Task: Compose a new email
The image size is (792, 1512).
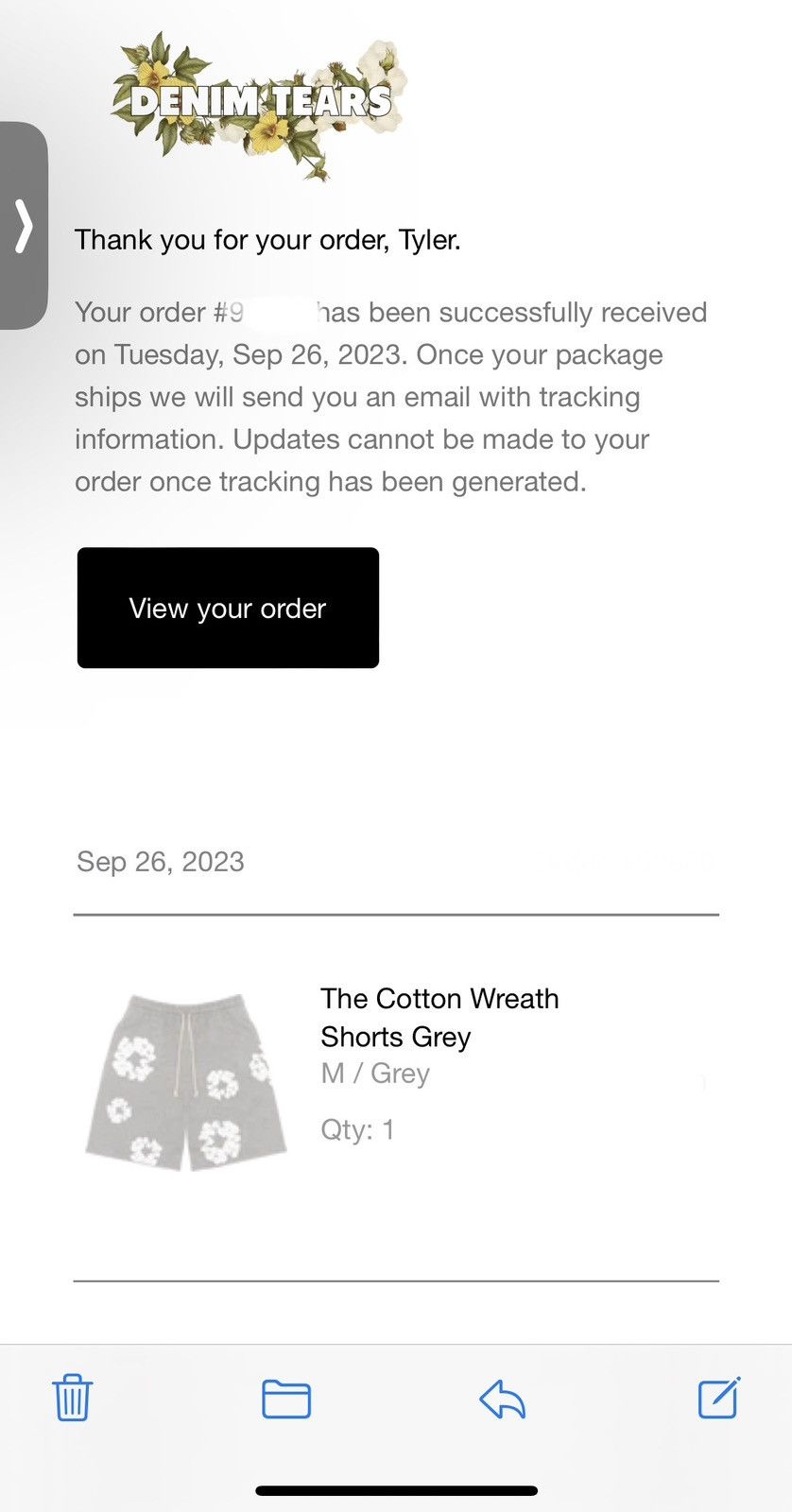Action: 719,1397
